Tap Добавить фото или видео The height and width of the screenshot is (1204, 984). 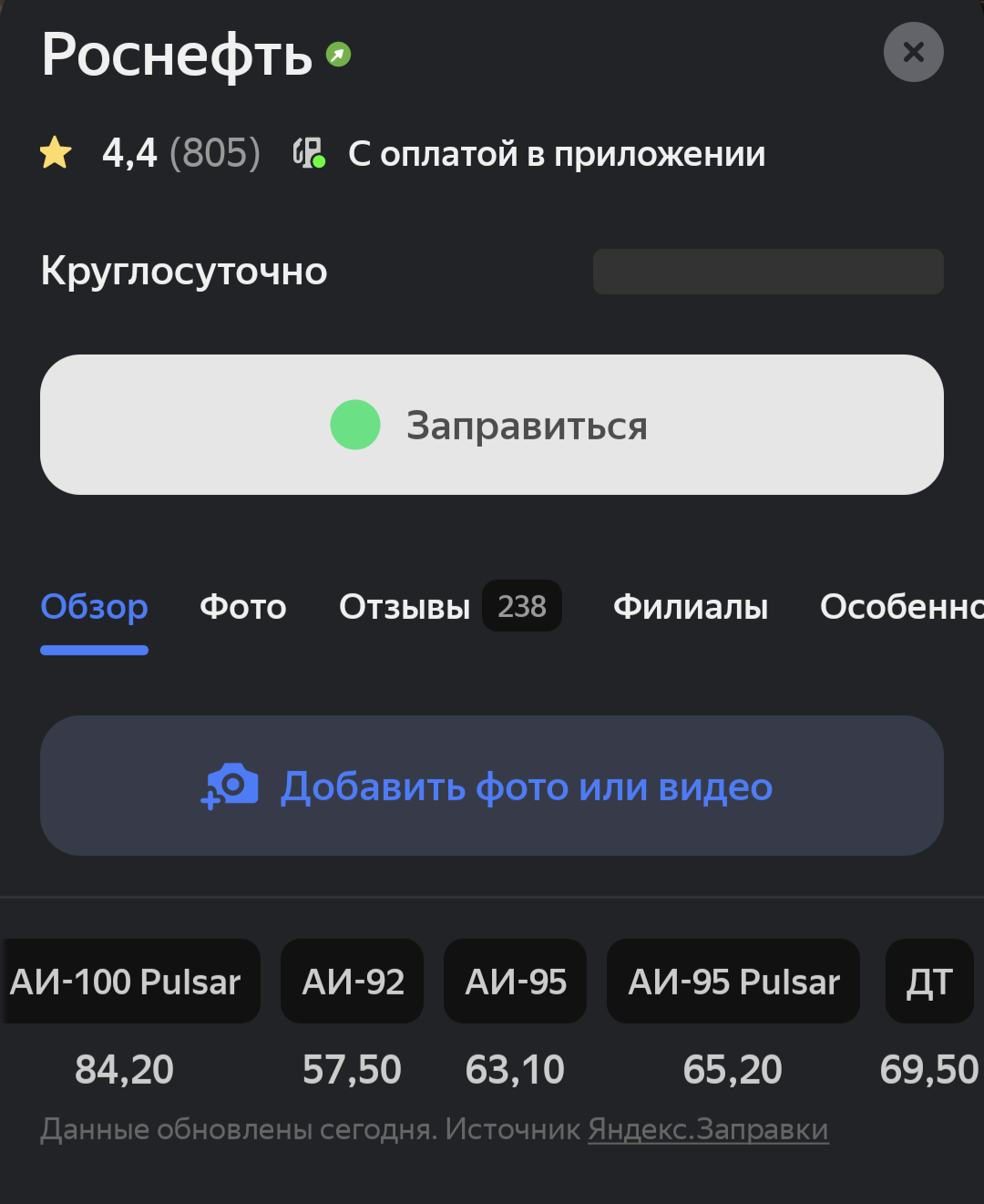tap(492, 786)
